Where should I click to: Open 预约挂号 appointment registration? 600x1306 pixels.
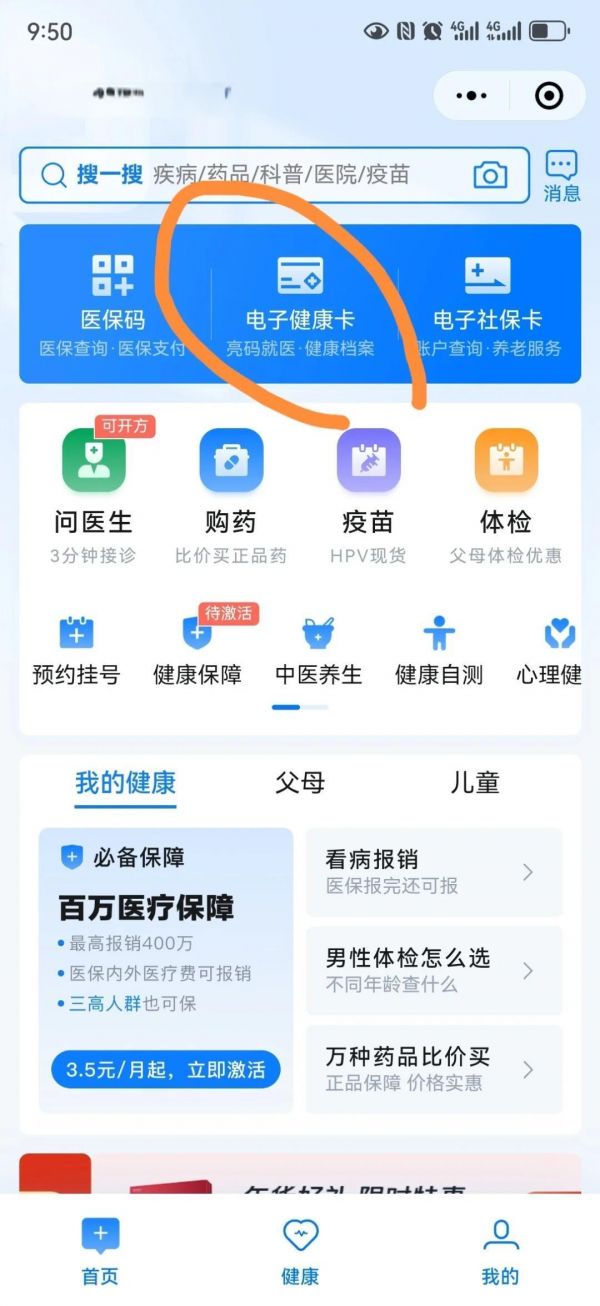[x=76, y=650]
